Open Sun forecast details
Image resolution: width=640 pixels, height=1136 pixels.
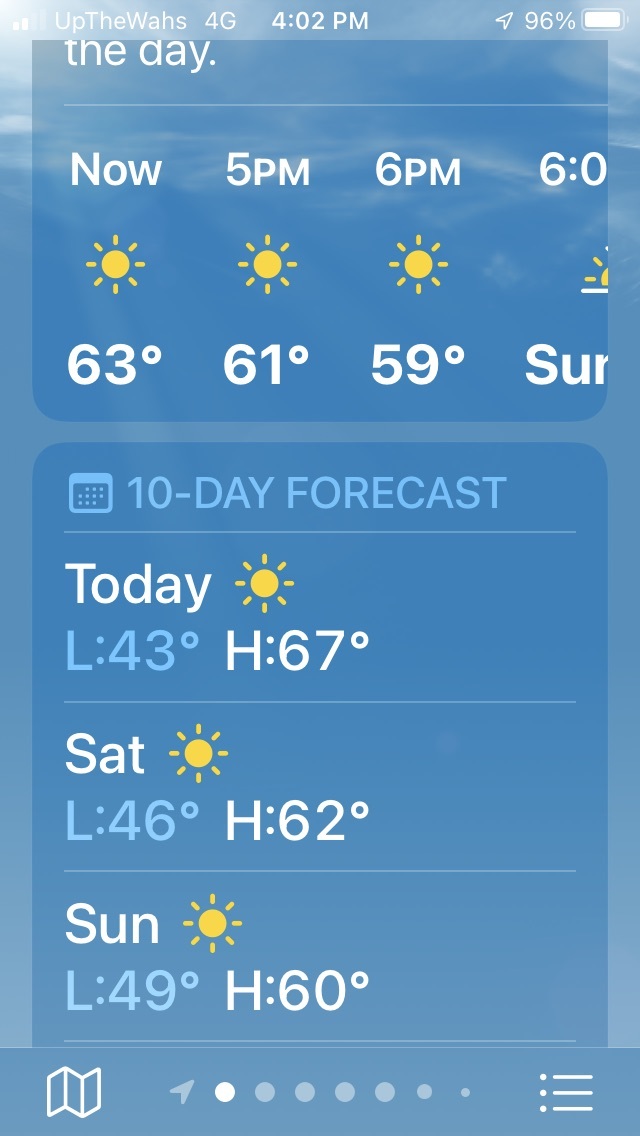click(320, 956)
